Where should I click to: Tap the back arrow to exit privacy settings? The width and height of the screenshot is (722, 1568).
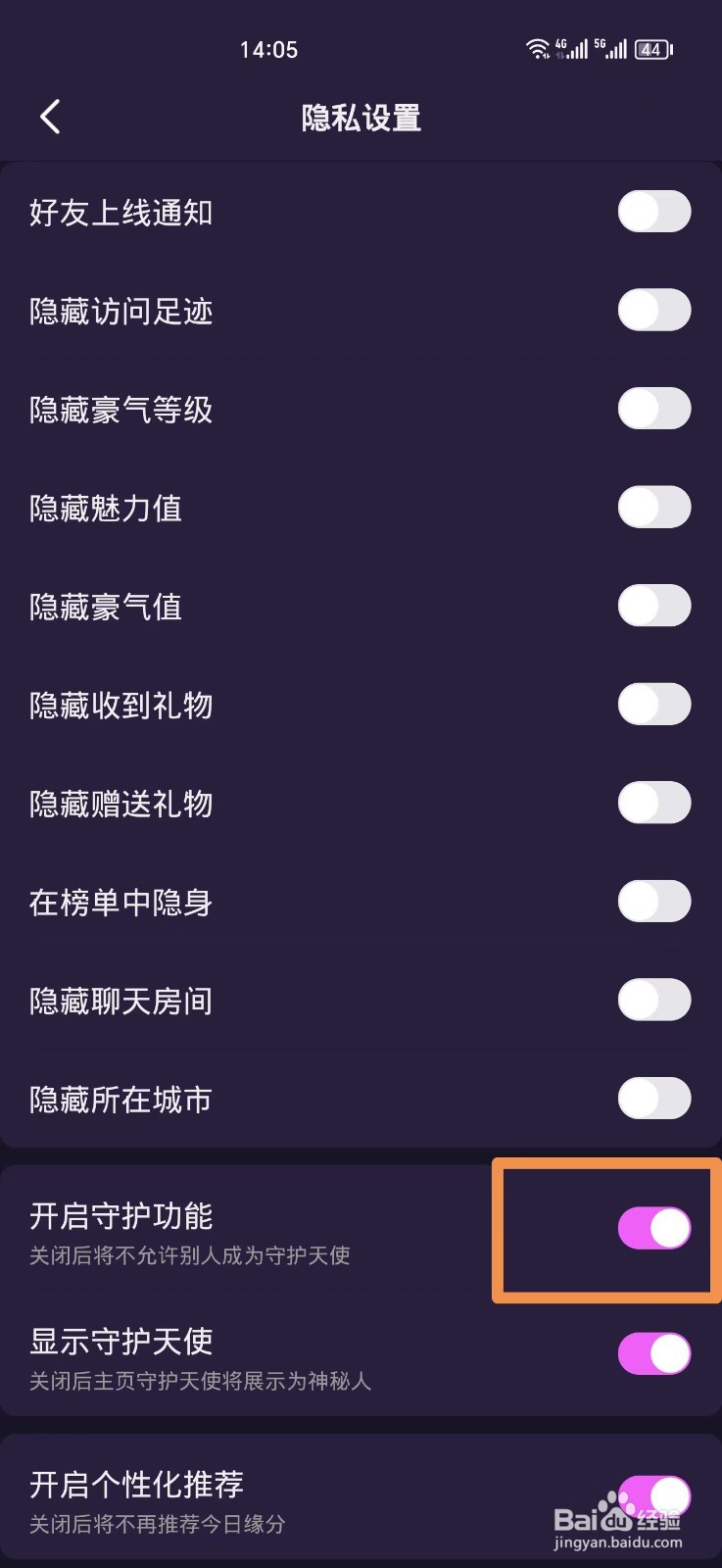click(49, 116)
